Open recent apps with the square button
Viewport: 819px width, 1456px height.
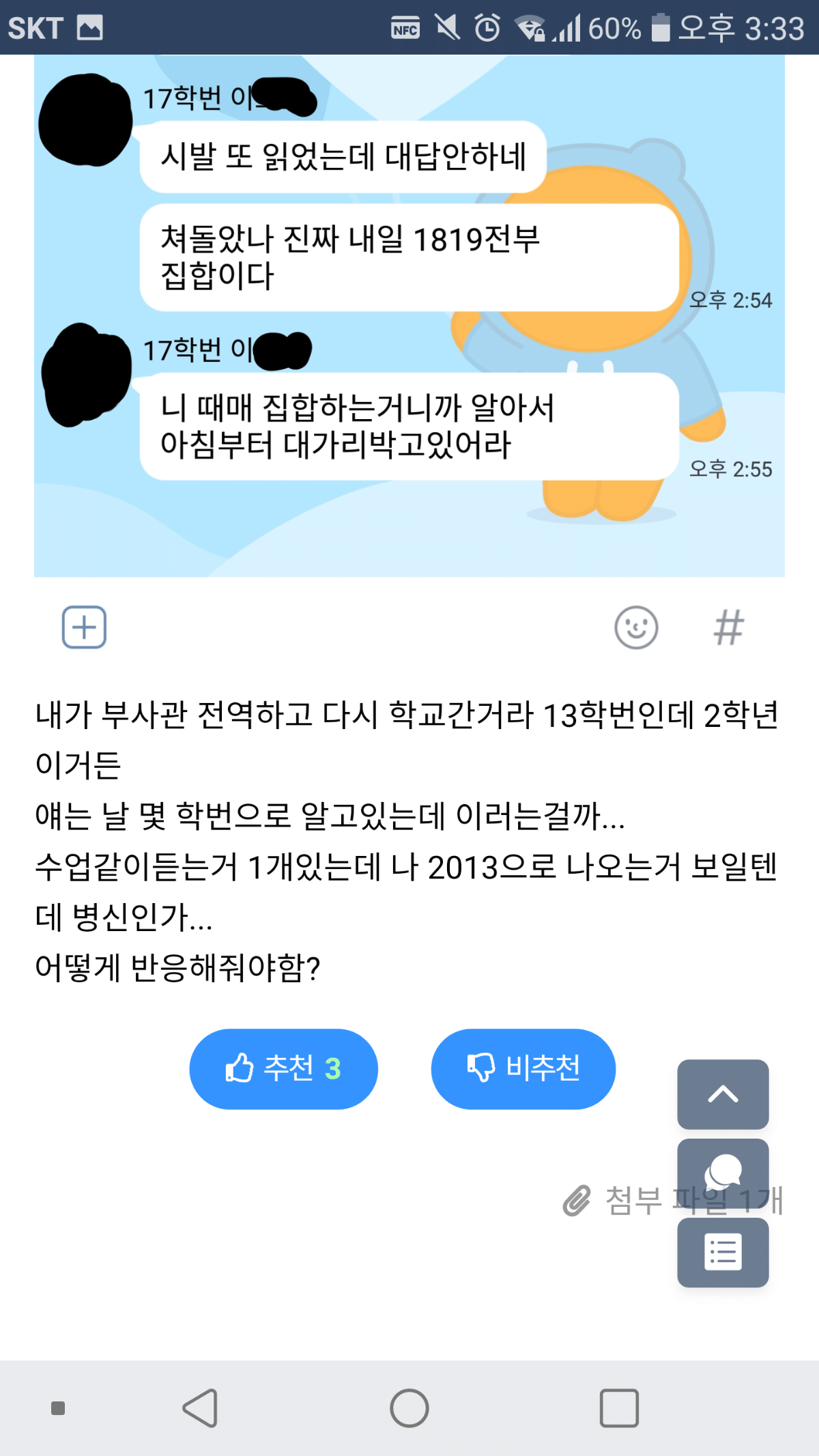pos(619,1408)
